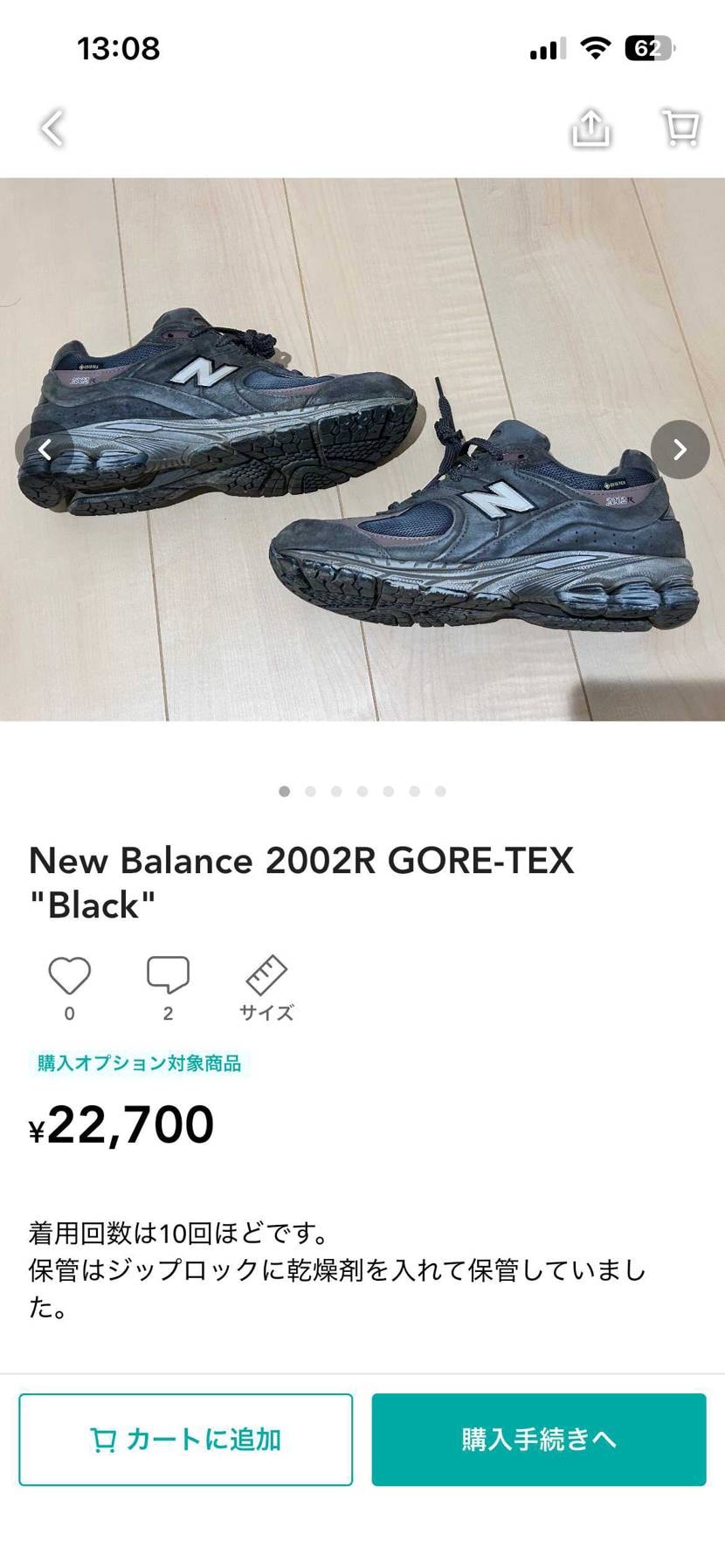Select the first pagination dot

(284, 791)
